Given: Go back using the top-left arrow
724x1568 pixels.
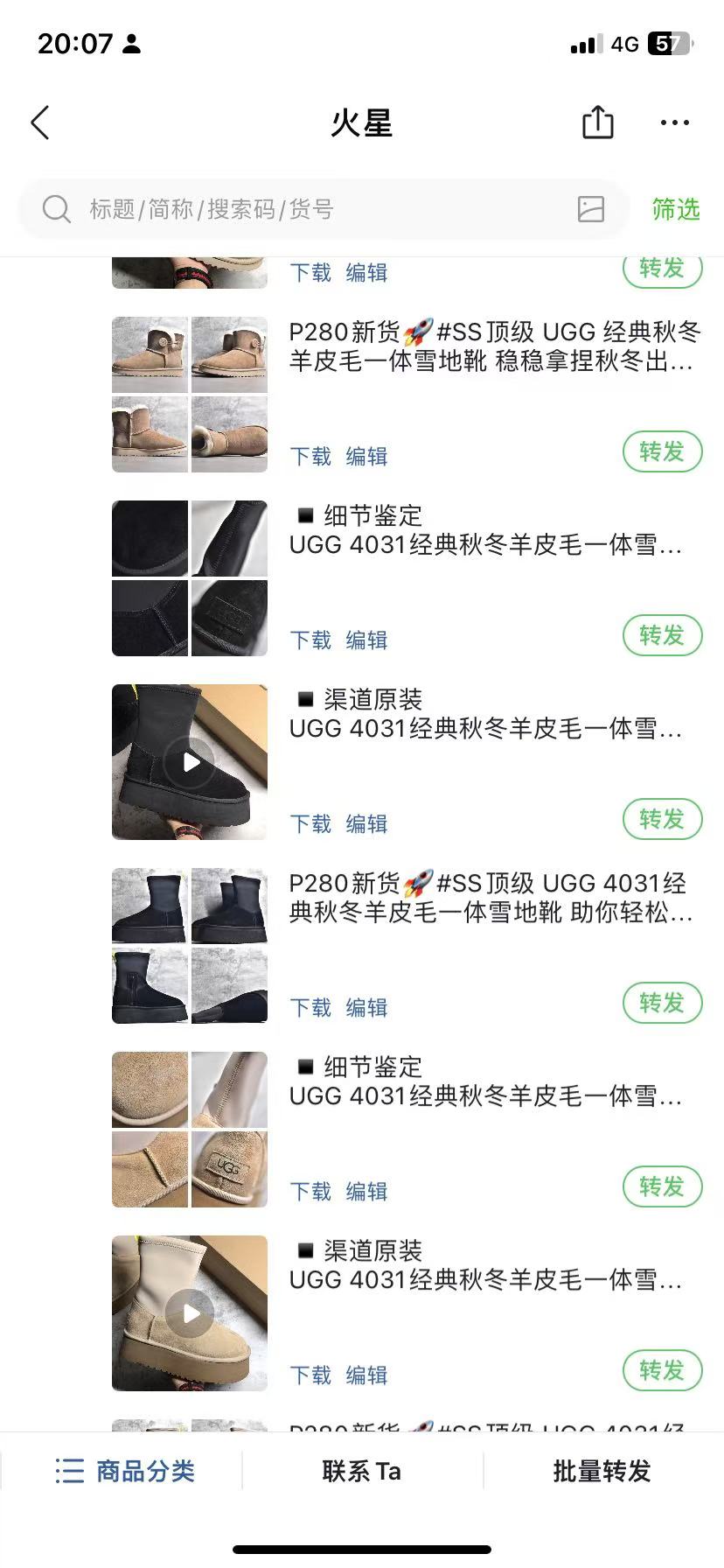Looking at the screenshot, I should click(40, 122).
